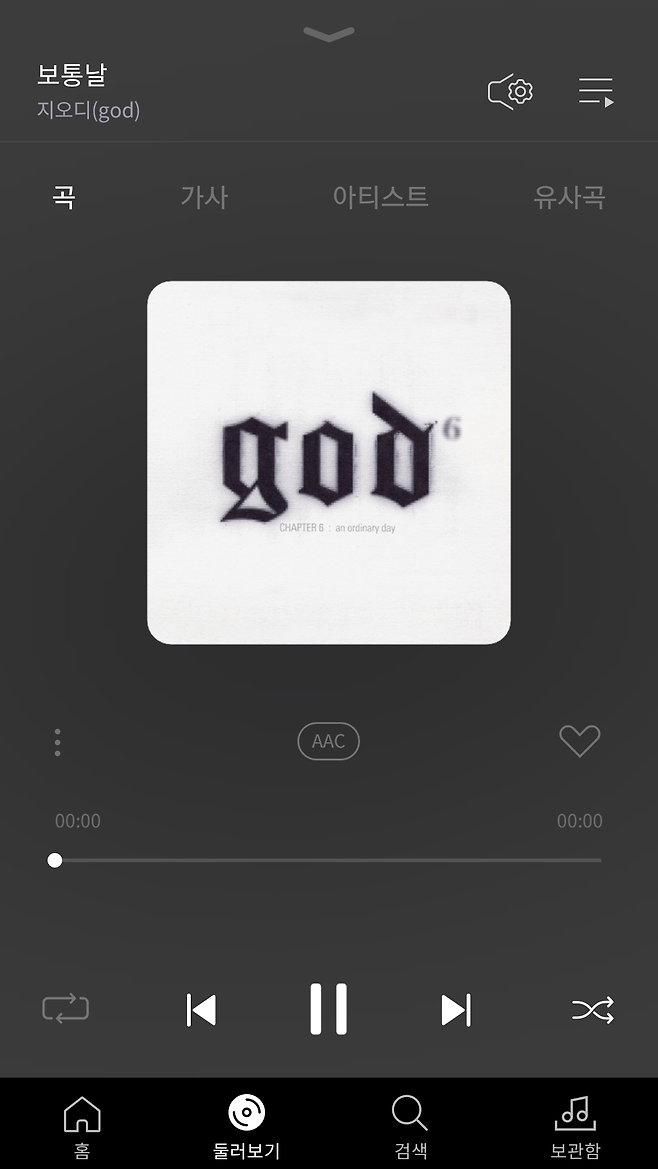658x1169 pixels.
Task: Open the three-dot more options menu
Action: [x=57, y=742]
